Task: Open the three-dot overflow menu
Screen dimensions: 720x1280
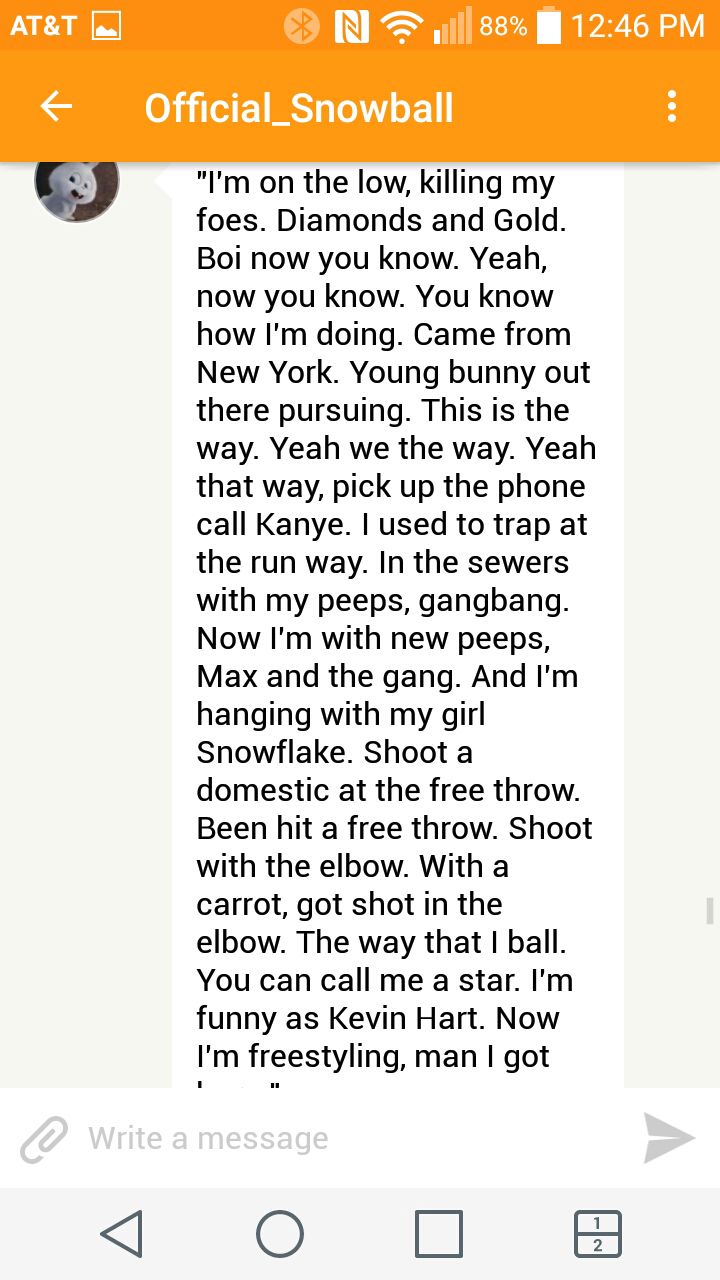Action: point(672,106)
